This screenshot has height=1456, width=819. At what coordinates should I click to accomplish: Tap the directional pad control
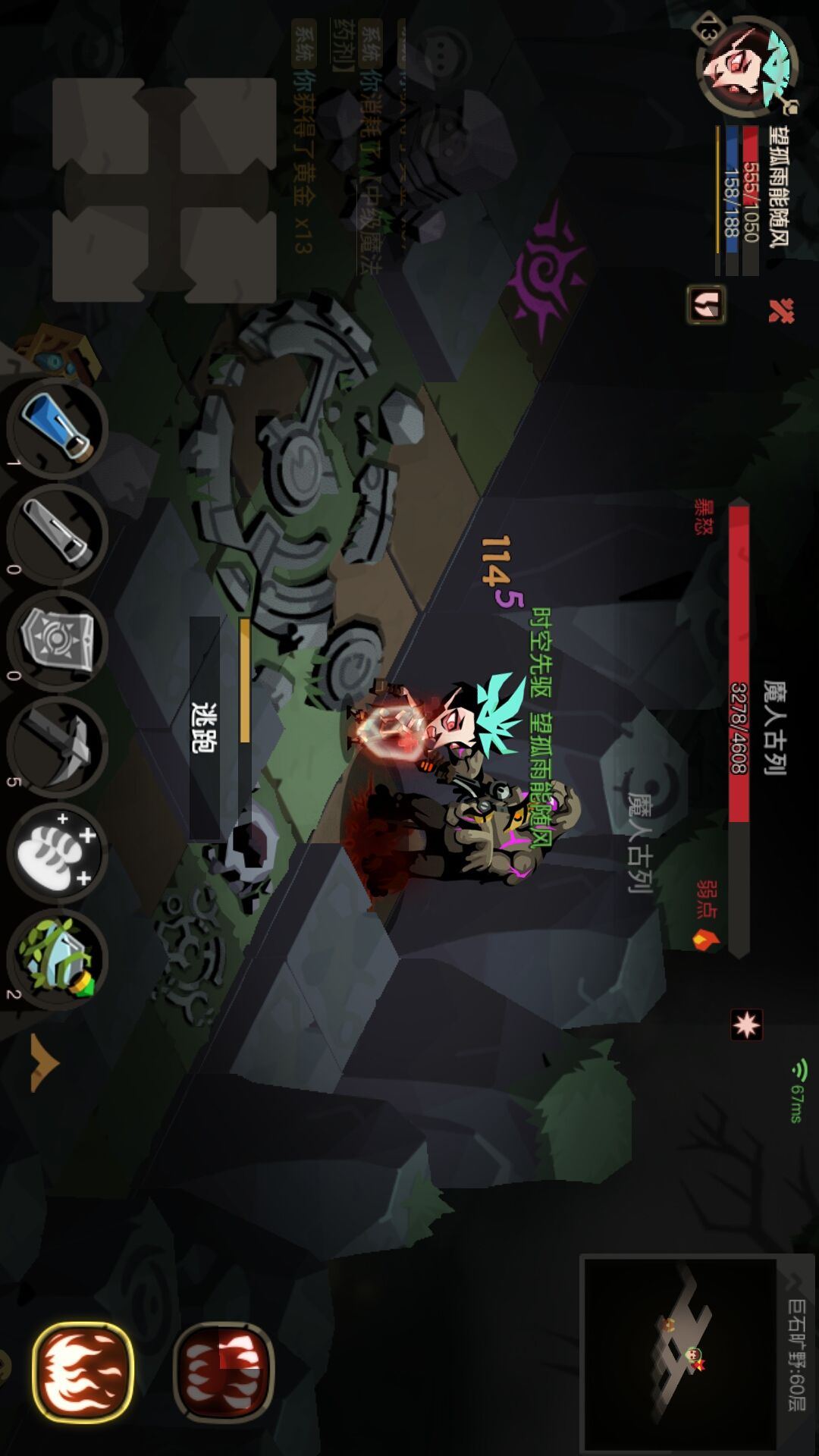coord(164,190)
